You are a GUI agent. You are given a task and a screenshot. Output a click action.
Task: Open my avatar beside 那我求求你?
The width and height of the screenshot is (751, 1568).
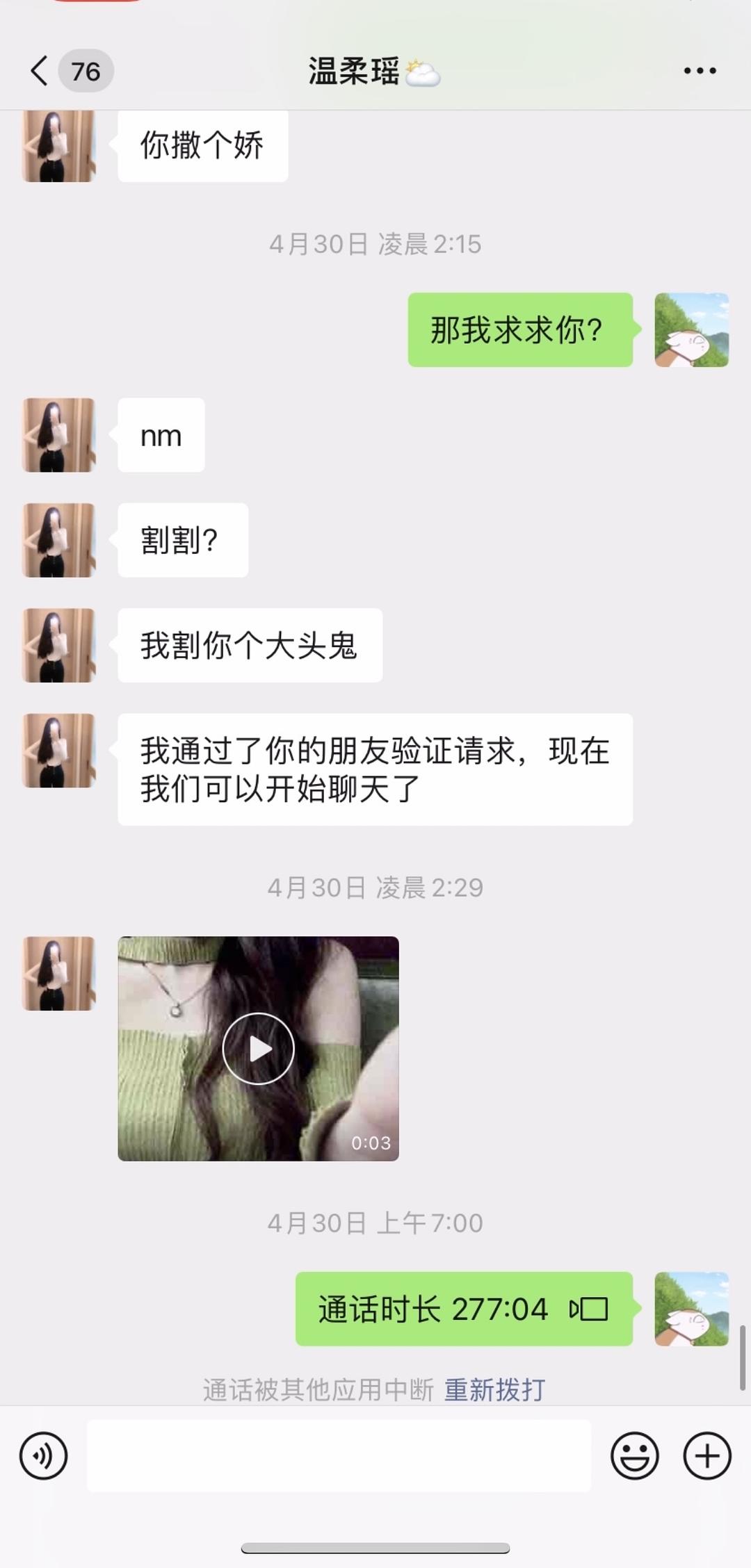692,329
